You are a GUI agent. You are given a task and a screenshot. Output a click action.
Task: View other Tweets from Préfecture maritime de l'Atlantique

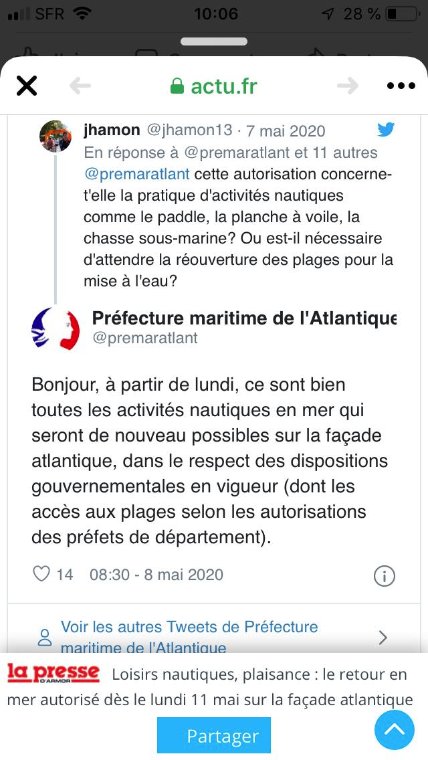click(x=213, y=637)
